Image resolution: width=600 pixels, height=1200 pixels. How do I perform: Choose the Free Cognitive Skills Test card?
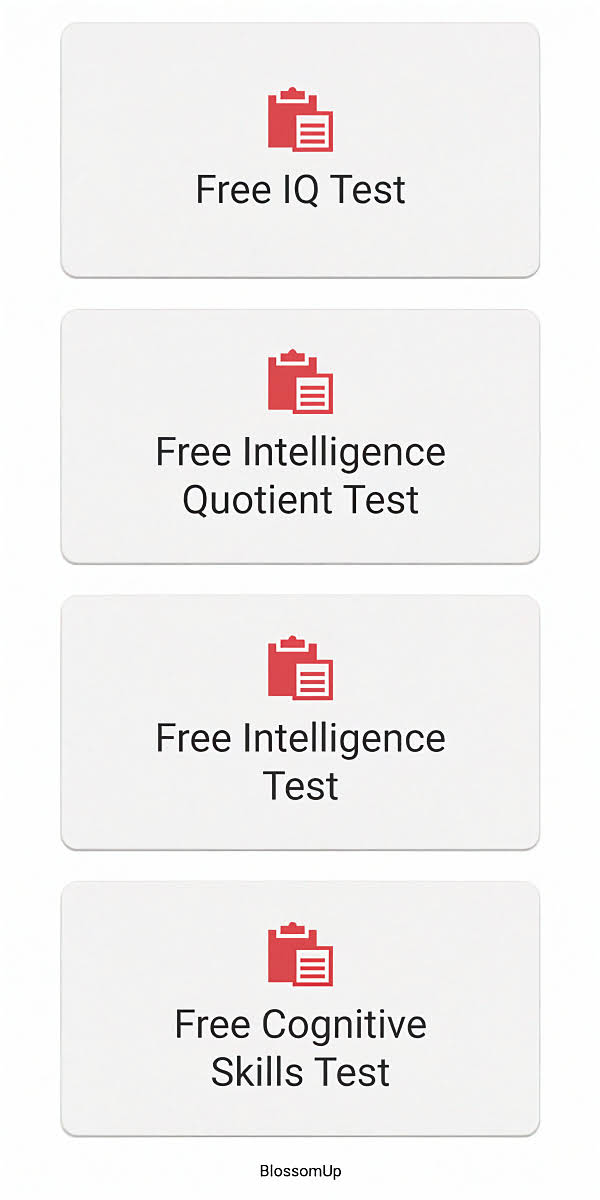tap(300, 1008)
